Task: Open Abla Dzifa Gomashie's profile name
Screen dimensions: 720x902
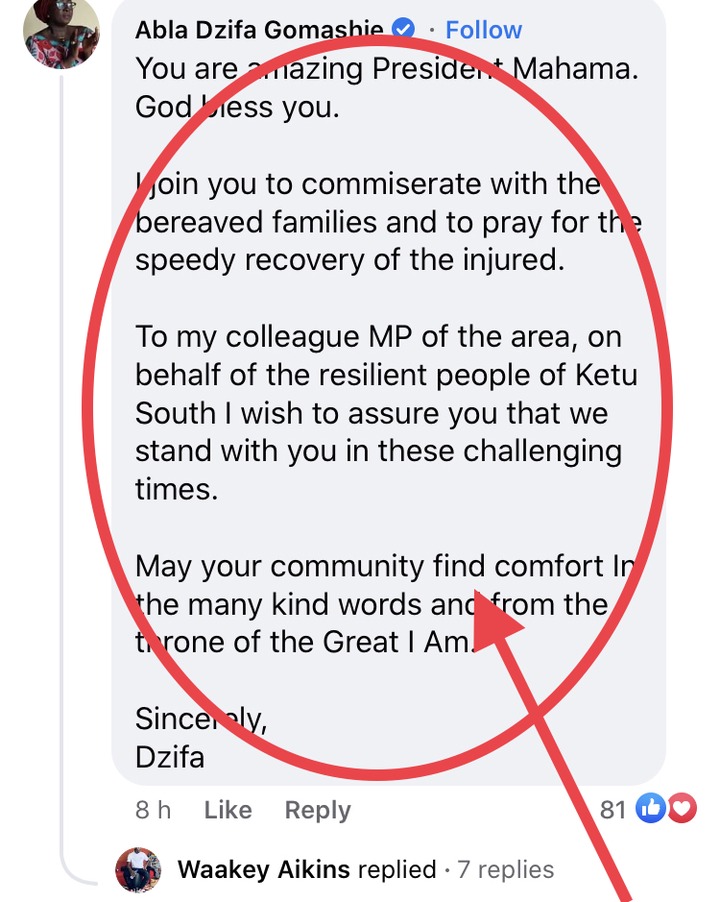Action: [x=259, y=30]
